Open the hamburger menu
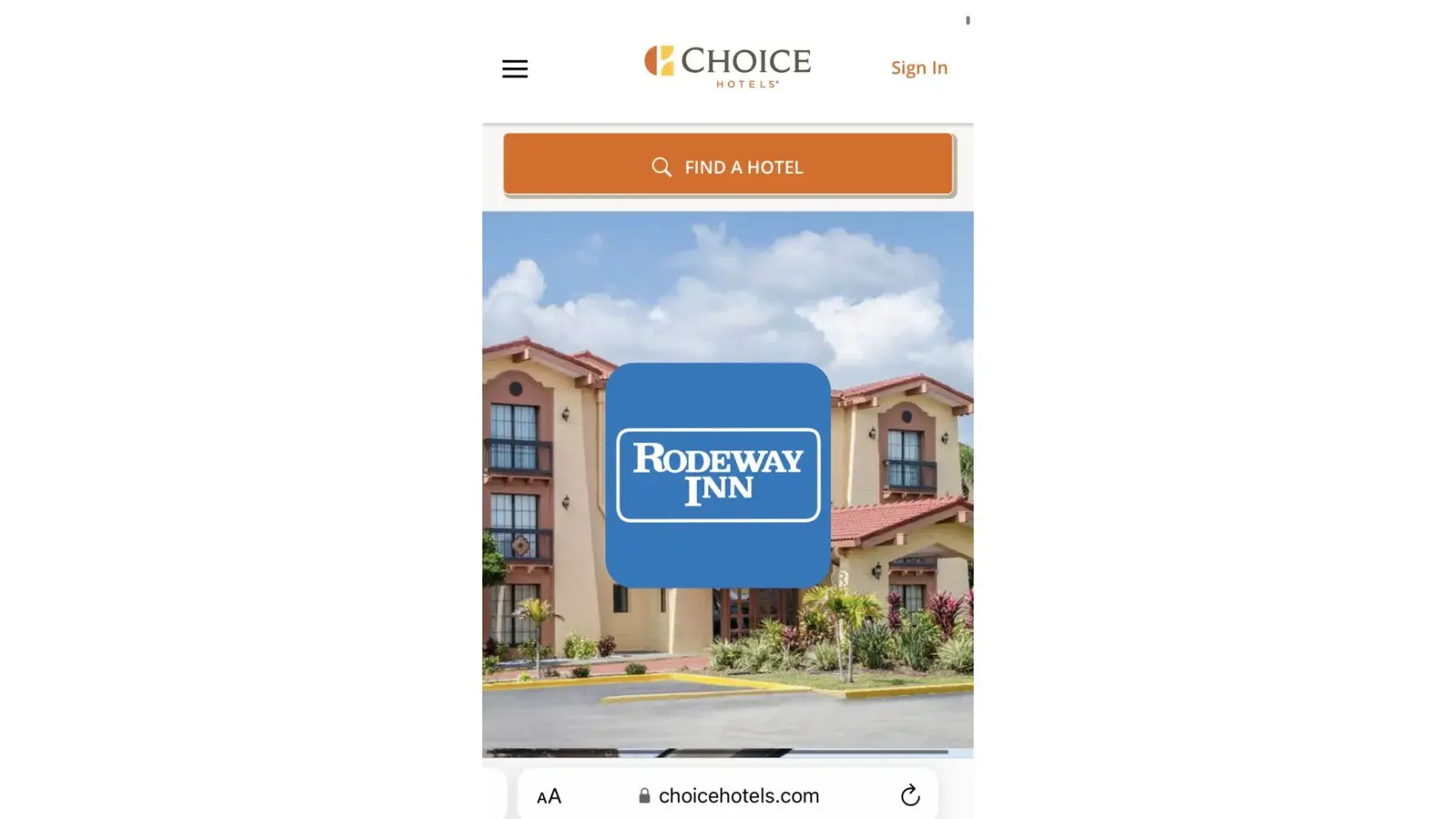This screenshot has height=819, width=1456. pyautogui.click(x=514, y=69)
